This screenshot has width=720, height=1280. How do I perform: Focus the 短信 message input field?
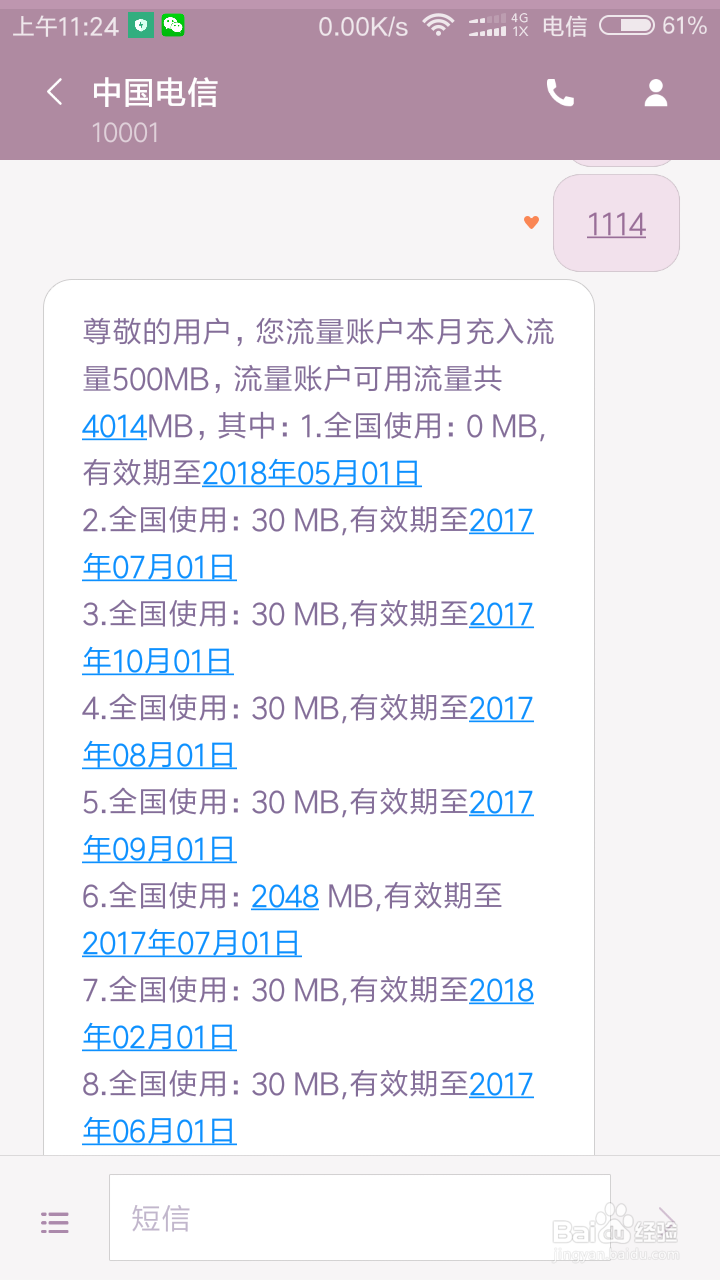pos(360,1217)
